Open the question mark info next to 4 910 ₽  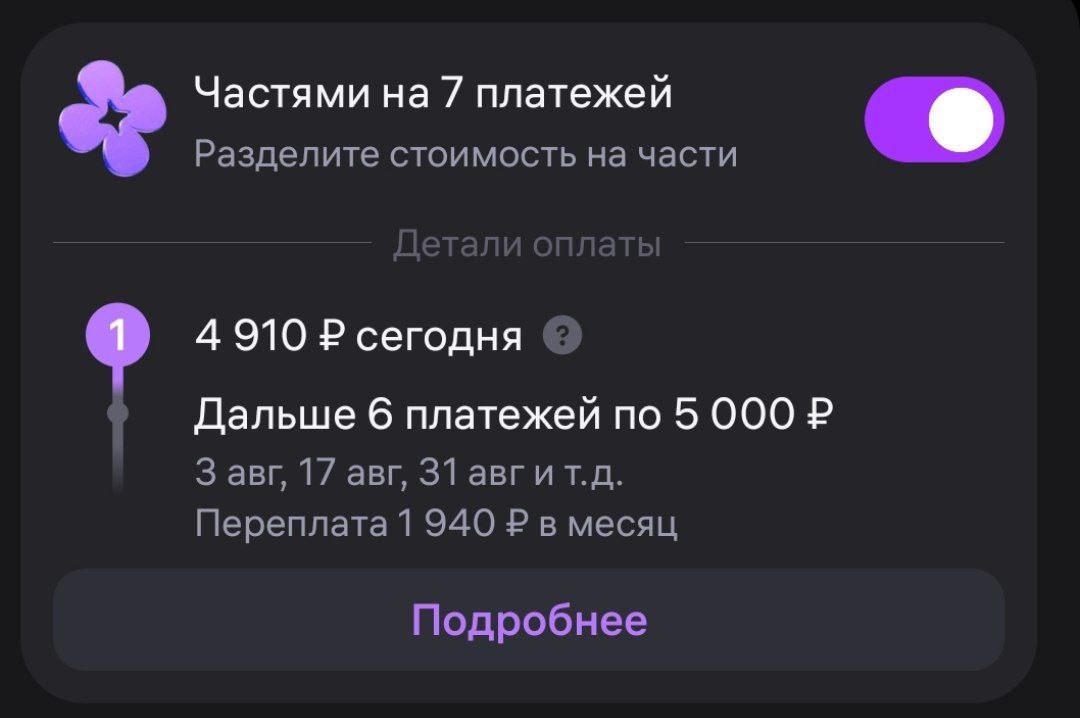tap(563, 337)
